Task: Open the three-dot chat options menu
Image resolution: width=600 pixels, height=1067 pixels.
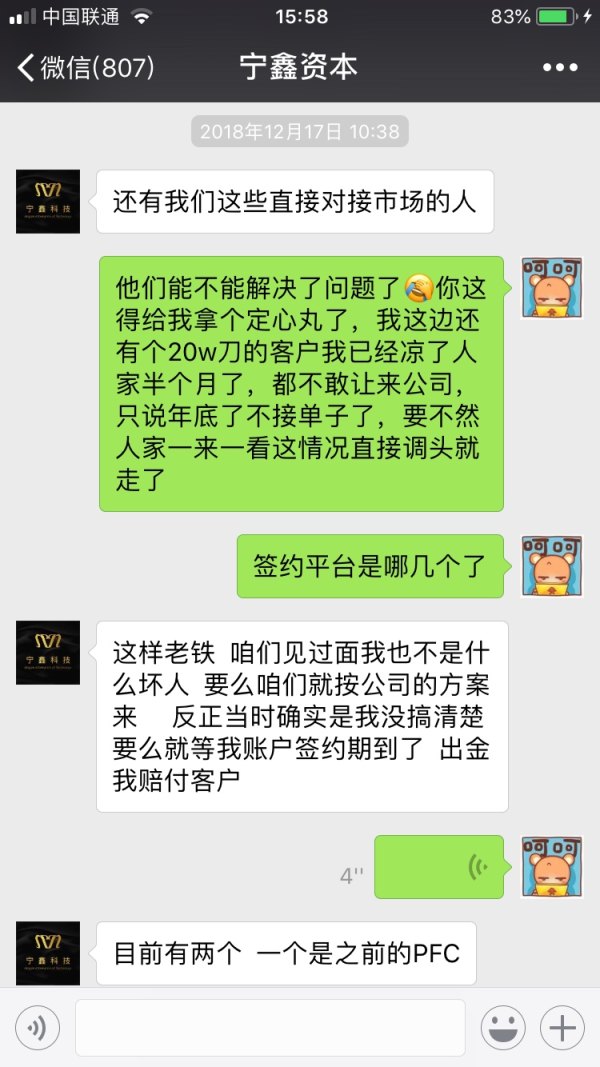Action: coord(561,68)
